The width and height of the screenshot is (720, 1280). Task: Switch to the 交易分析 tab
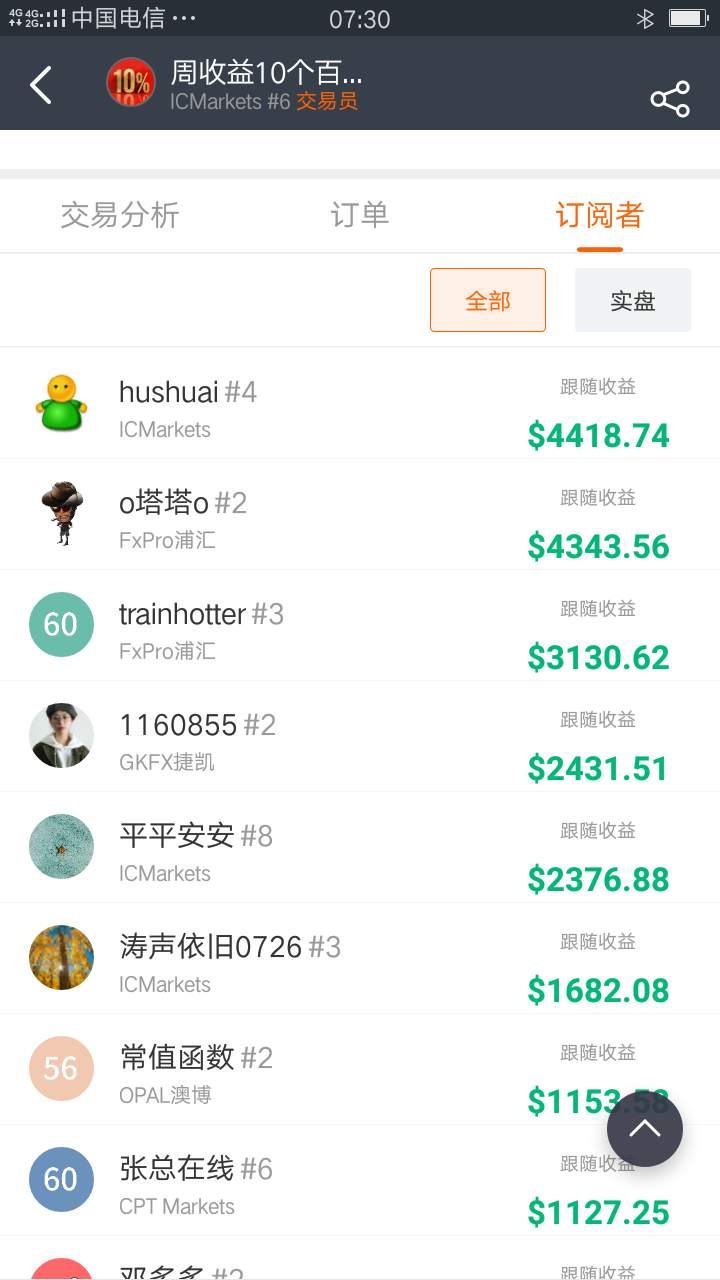pos(120,215)
